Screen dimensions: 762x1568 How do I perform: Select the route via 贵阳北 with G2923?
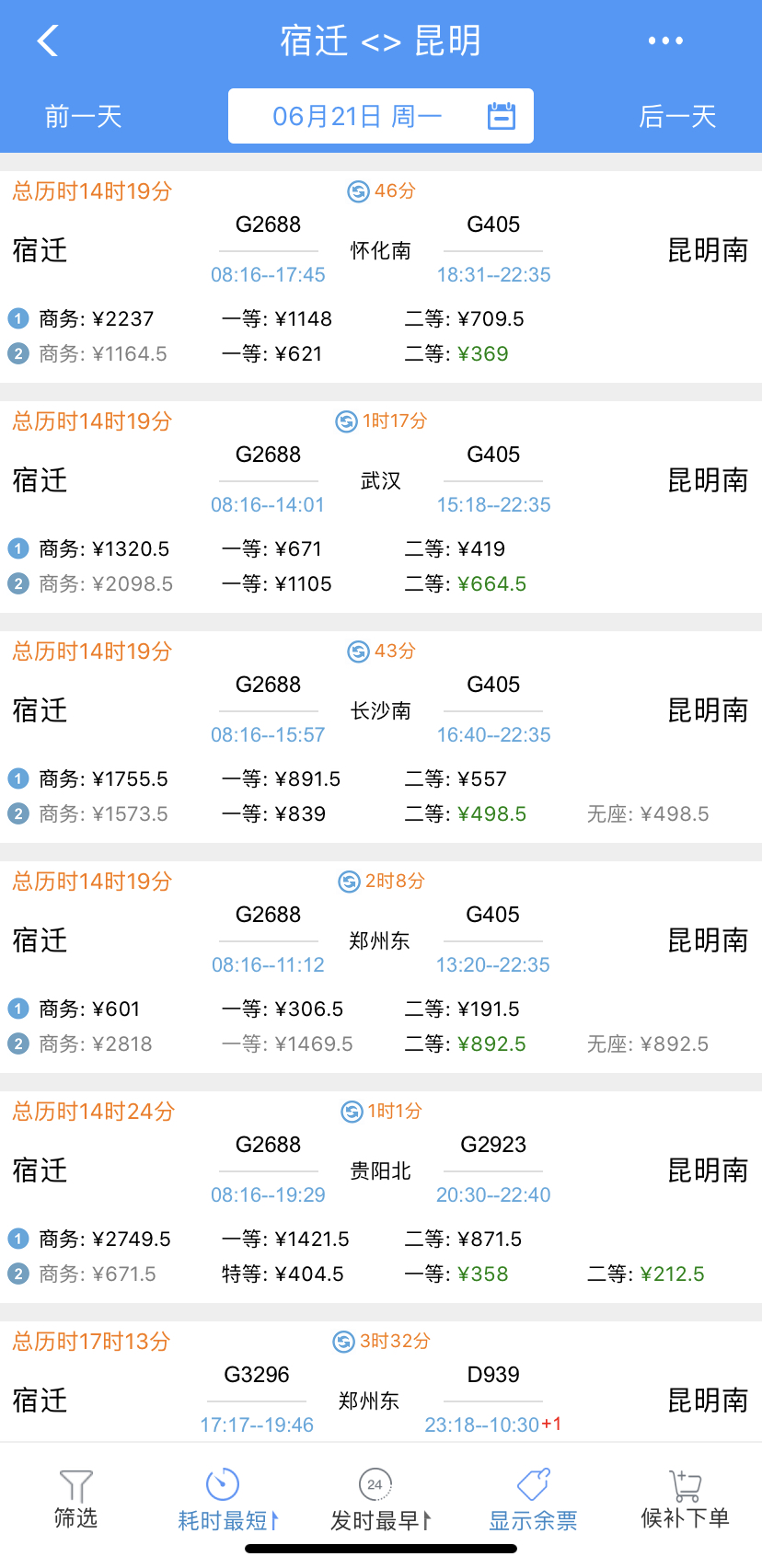point(381,1197)
